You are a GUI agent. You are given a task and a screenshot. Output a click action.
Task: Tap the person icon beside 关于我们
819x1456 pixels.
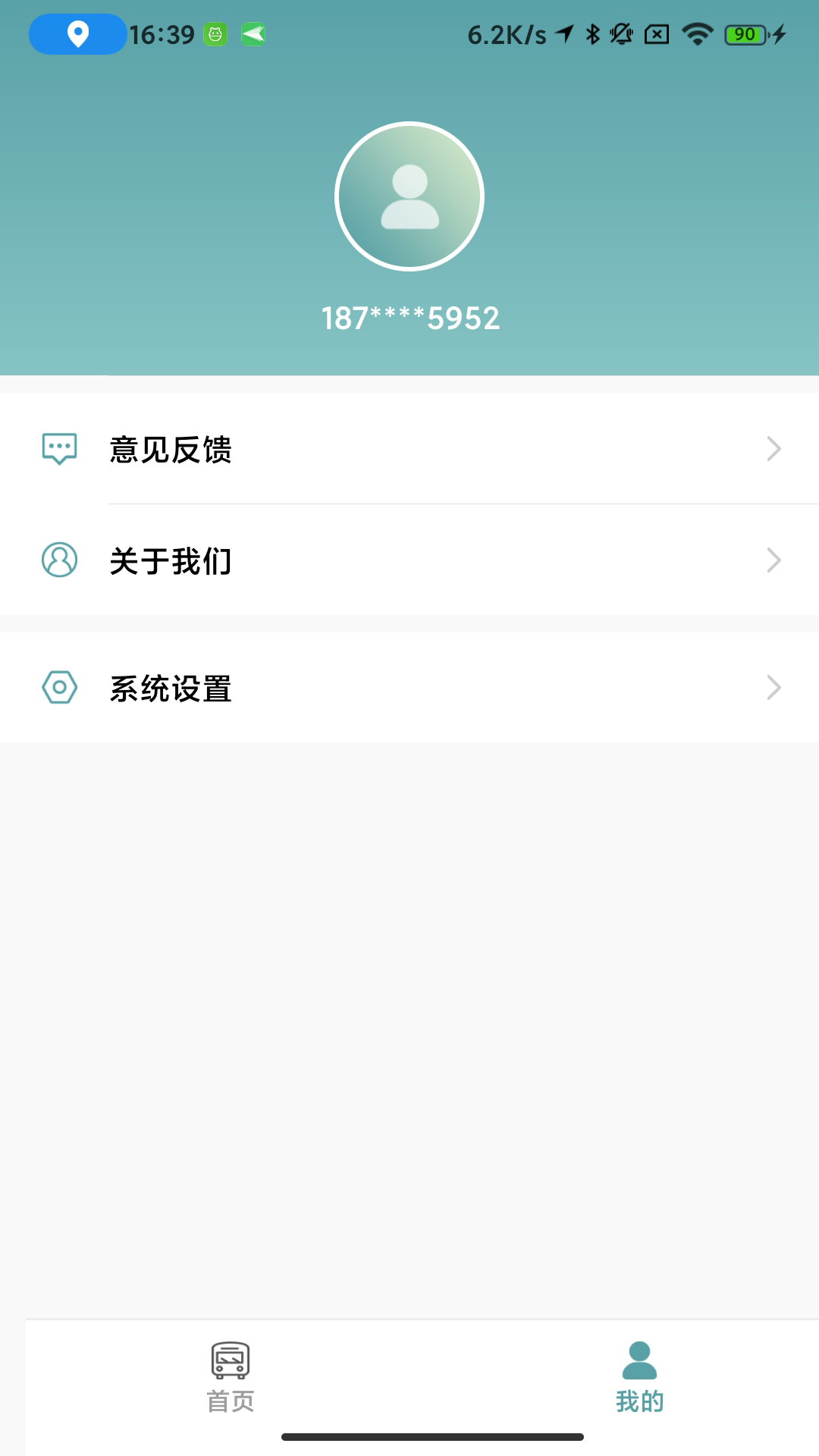tap(59, 561)
